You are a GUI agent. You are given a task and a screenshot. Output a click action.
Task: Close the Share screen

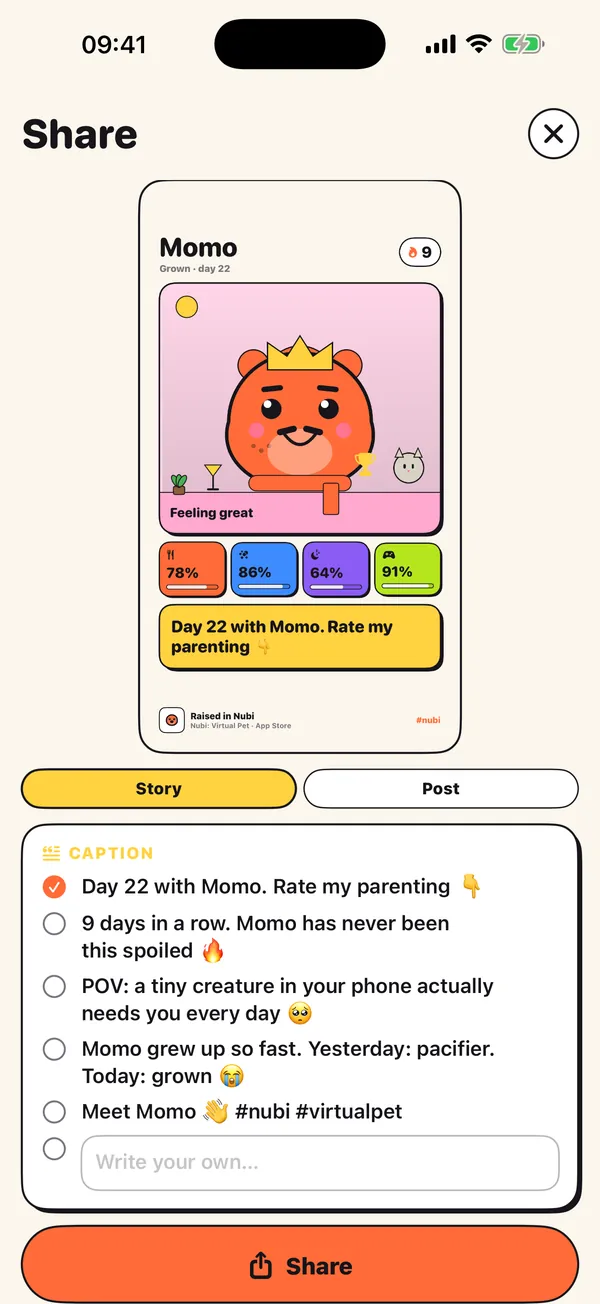pyautogui.click(x=553, y=134)
